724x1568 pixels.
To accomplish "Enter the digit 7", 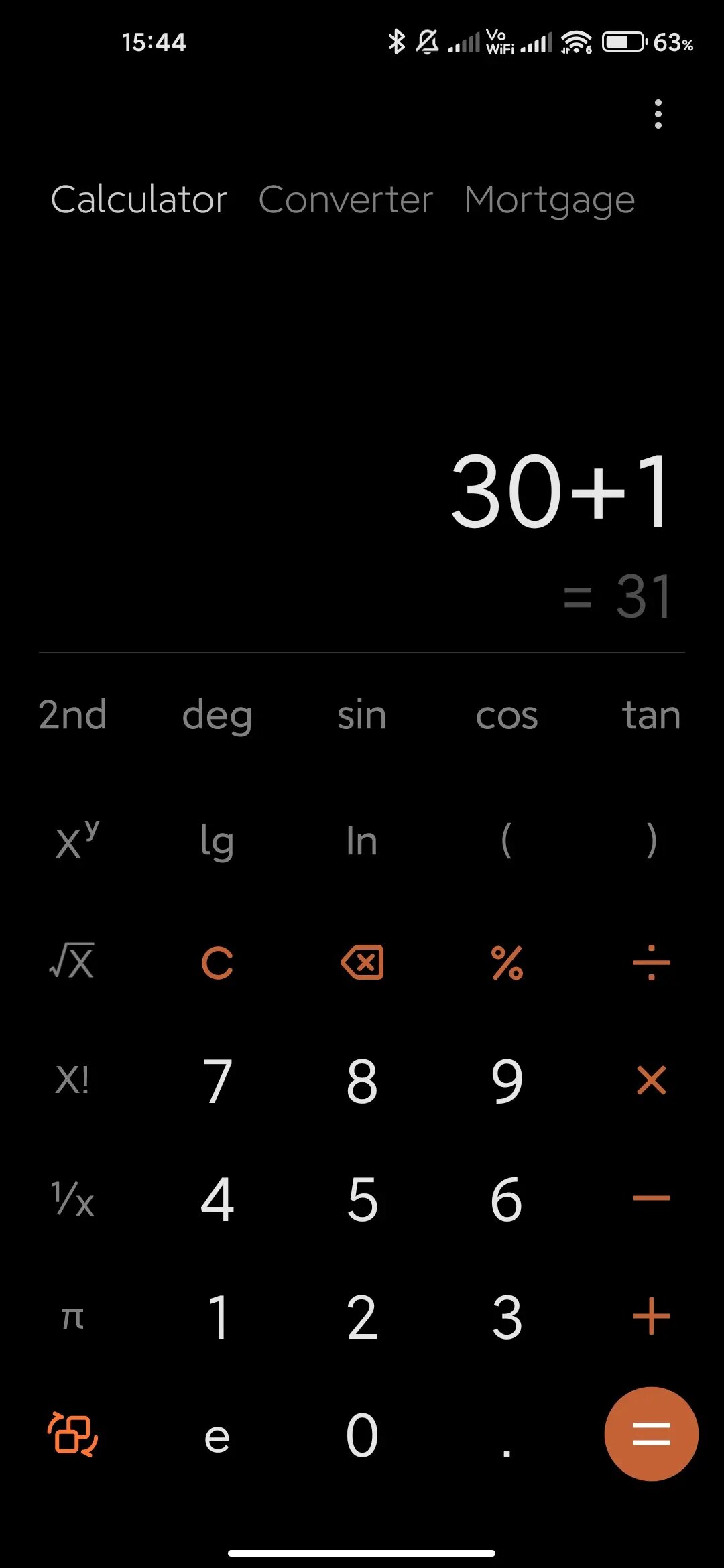I will coord(217,1080).
